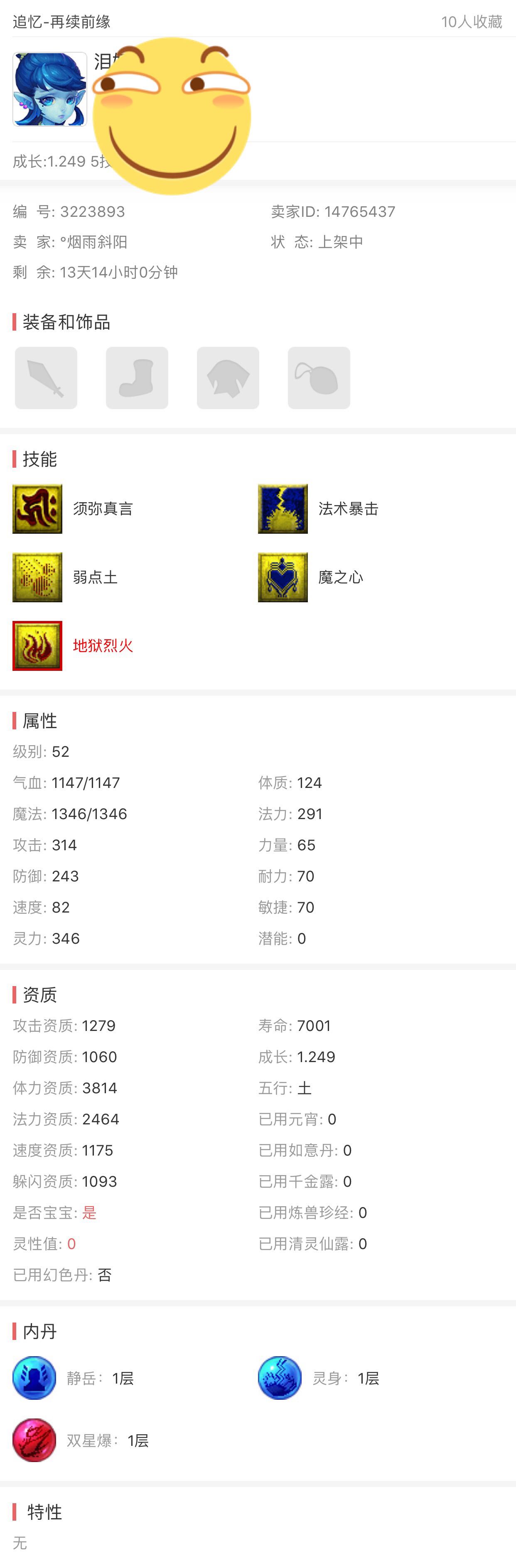516x1568 pixels.
Task: Select the empty armor equipment slot
Action: coord(228,378)
